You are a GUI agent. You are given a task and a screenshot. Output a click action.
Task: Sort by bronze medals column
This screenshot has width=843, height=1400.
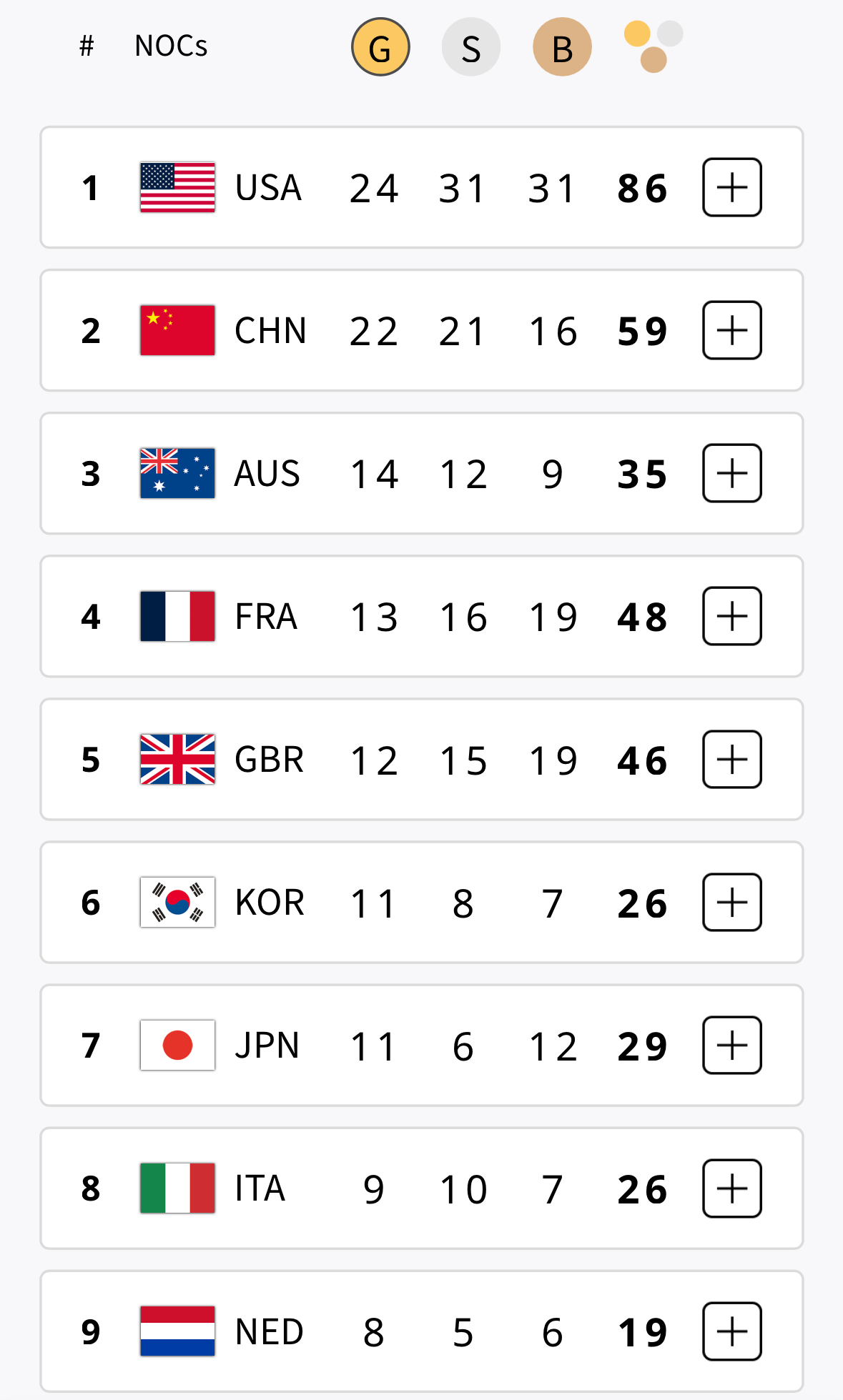562,47
